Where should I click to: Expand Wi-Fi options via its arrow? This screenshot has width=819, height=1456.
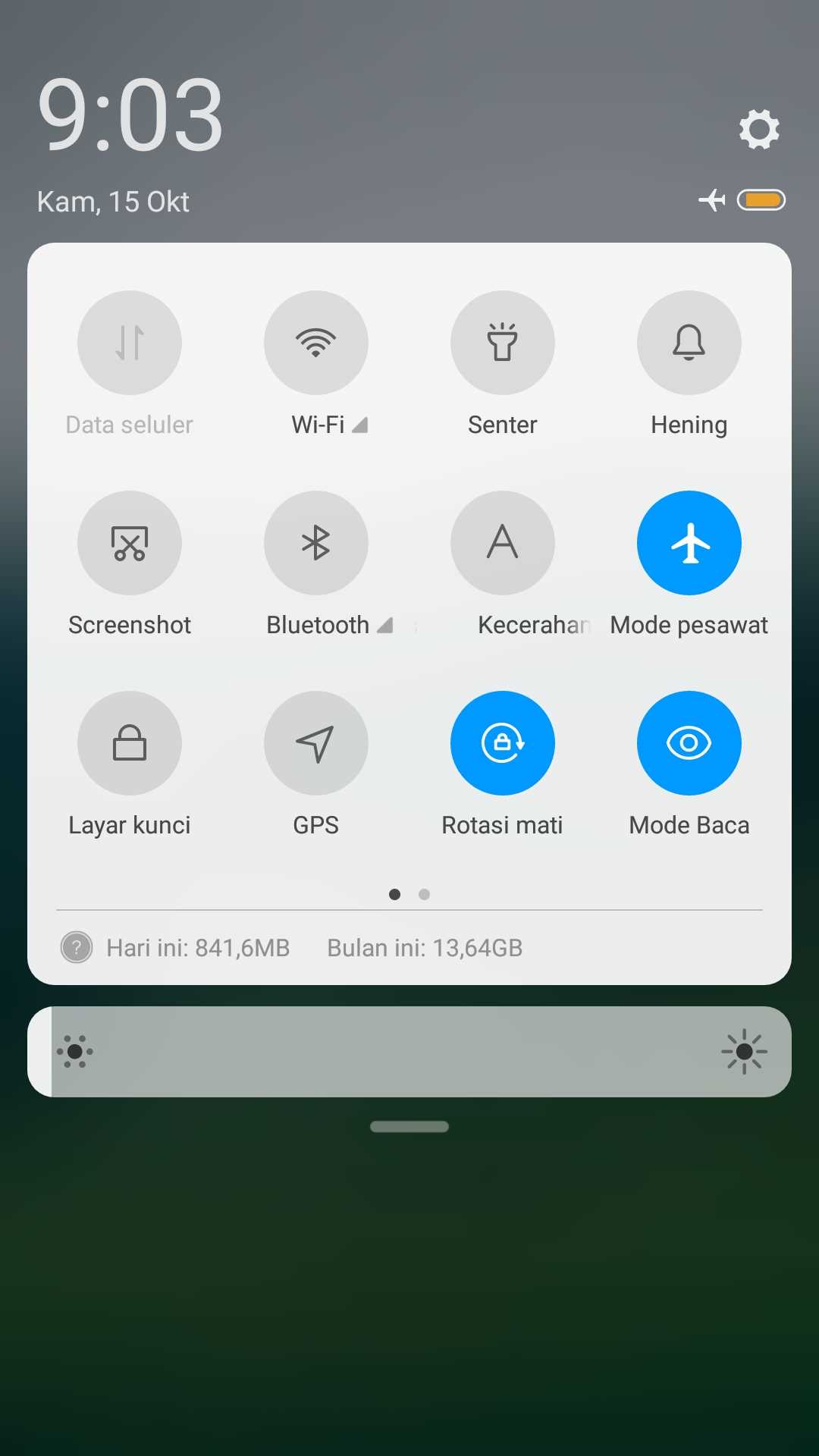click(360, 426)
